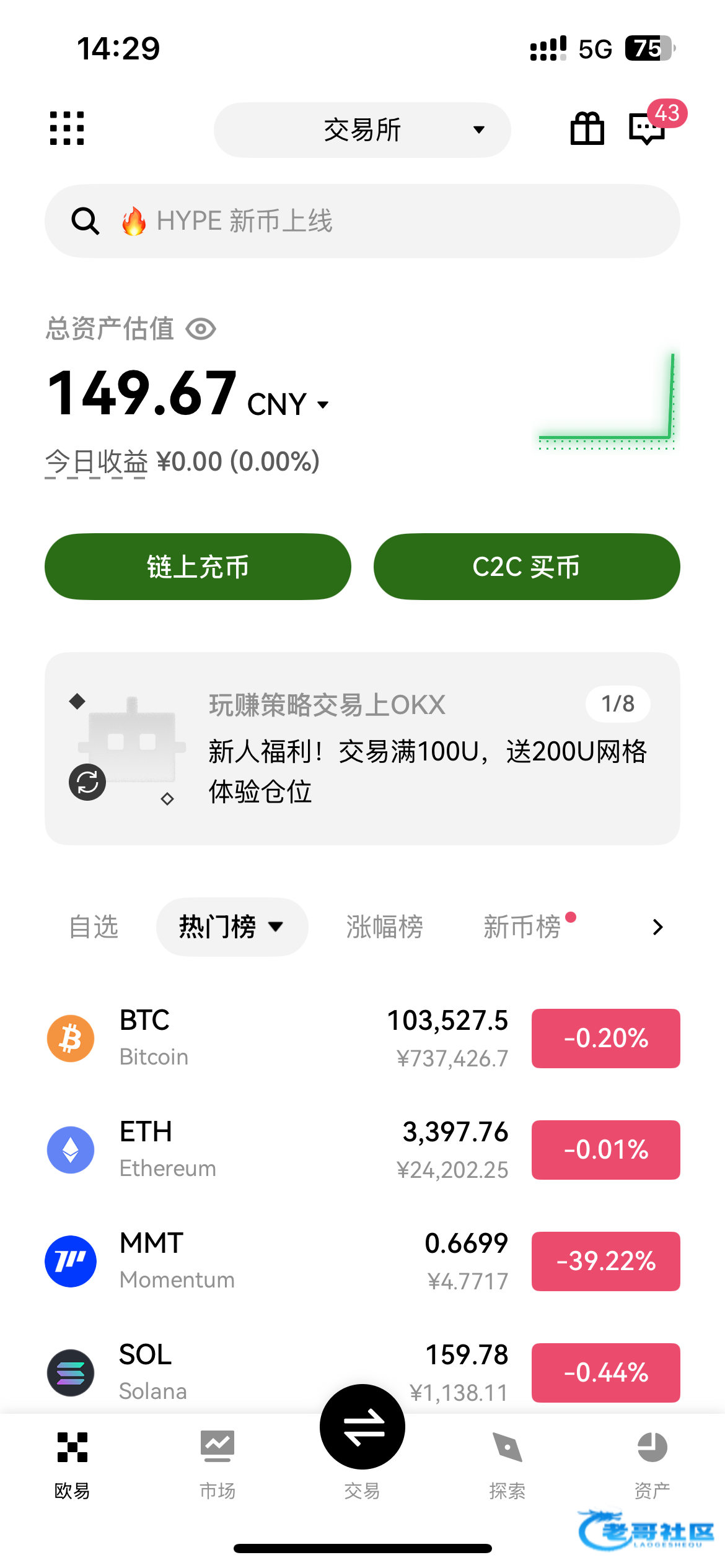The height and width of the screenshot is (1568, 725).
Task: Show more ranking lists with the arrow
Action: point(657,927)
